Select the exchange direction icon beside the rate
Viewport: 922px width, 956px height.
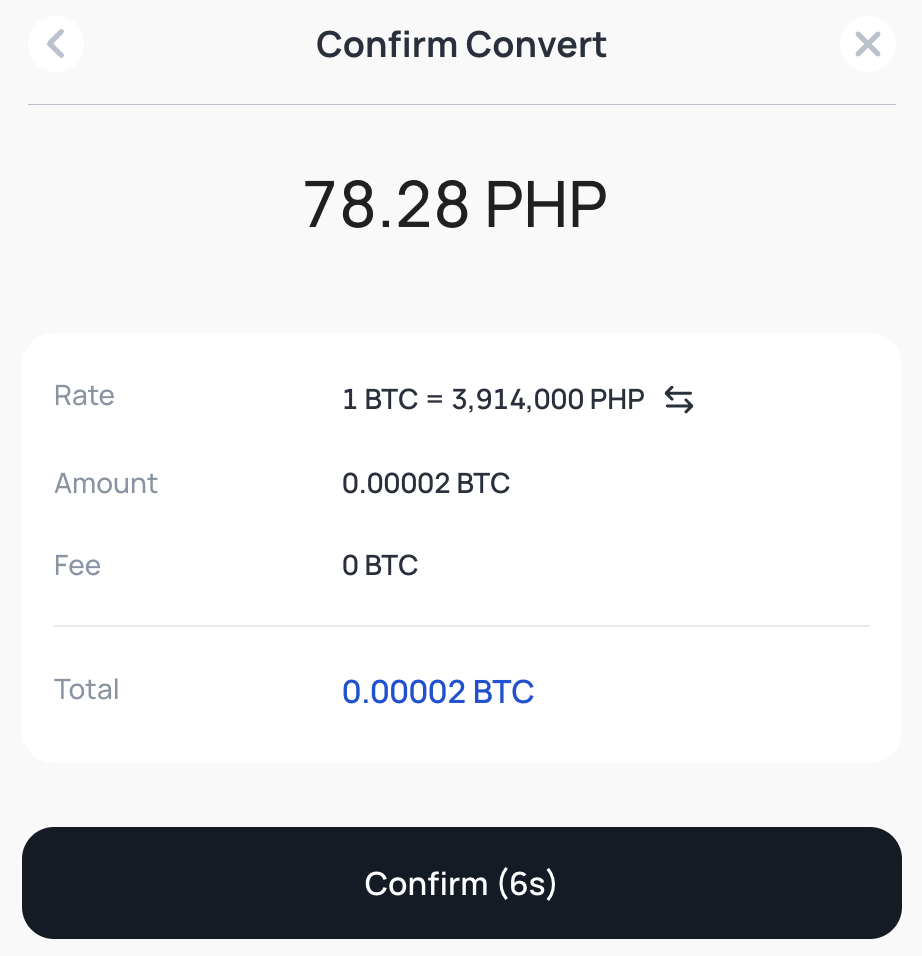[679, 399]
